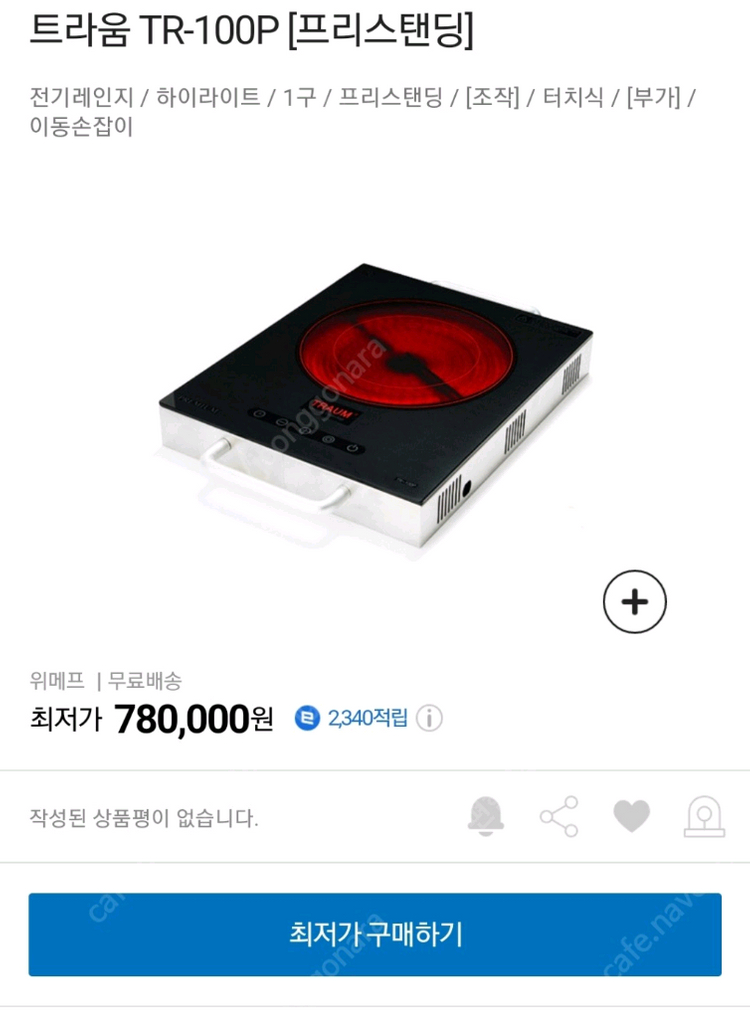The height and width of the screenshot is (1019, 750).
Task: Share this product
Action: click(x=558, y=816)
